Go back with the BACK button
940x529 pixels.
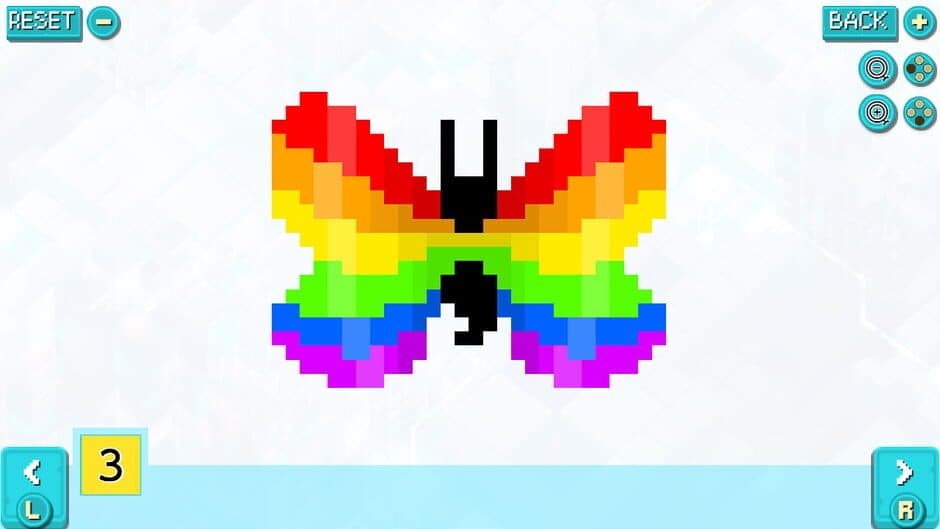pos(858,21)
